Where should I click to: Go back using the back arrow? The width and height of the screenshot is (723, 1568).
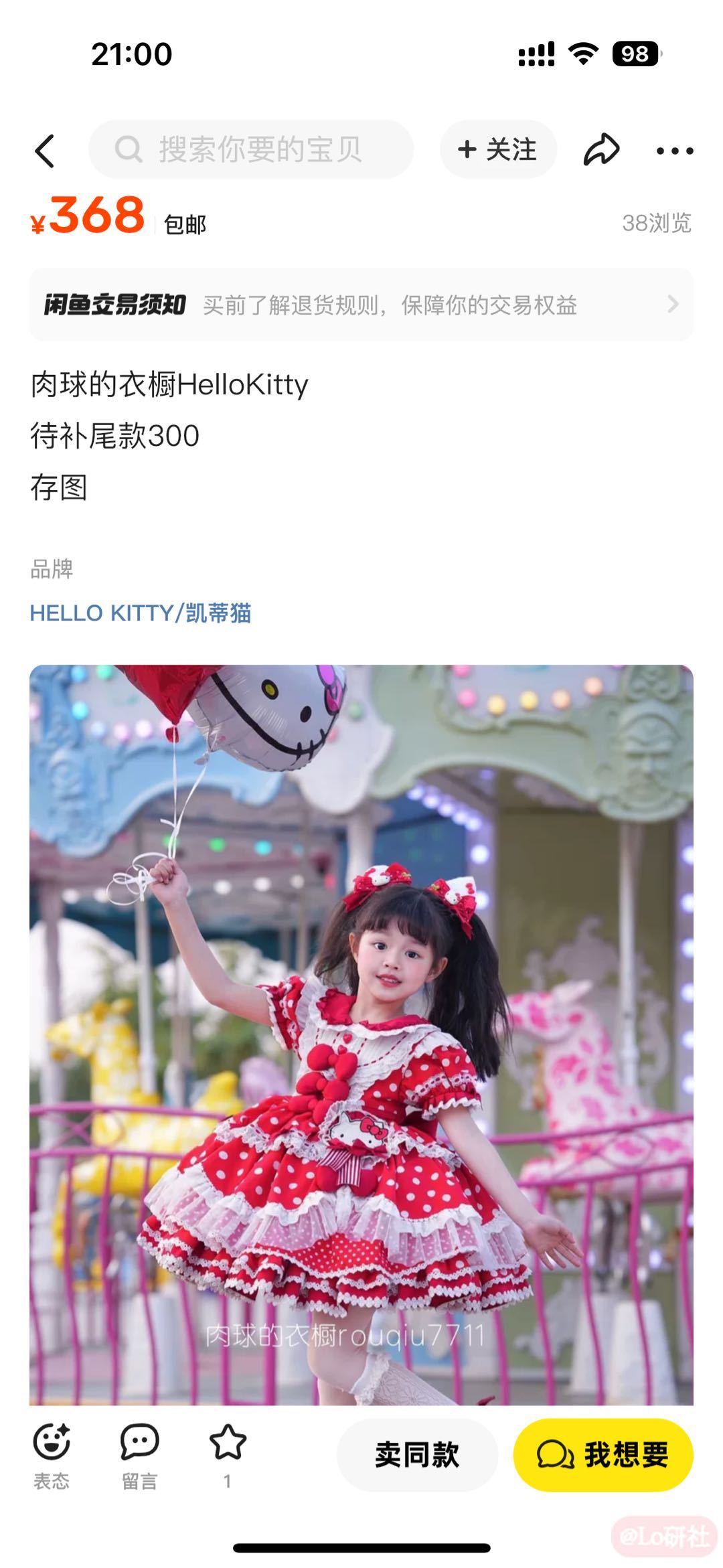[x=45, y=151]
